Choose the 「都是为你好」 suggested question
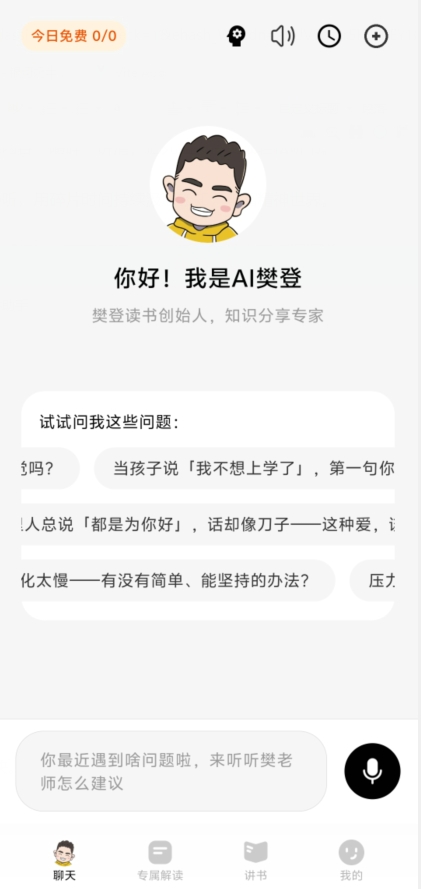 click(x=208, y=524)
